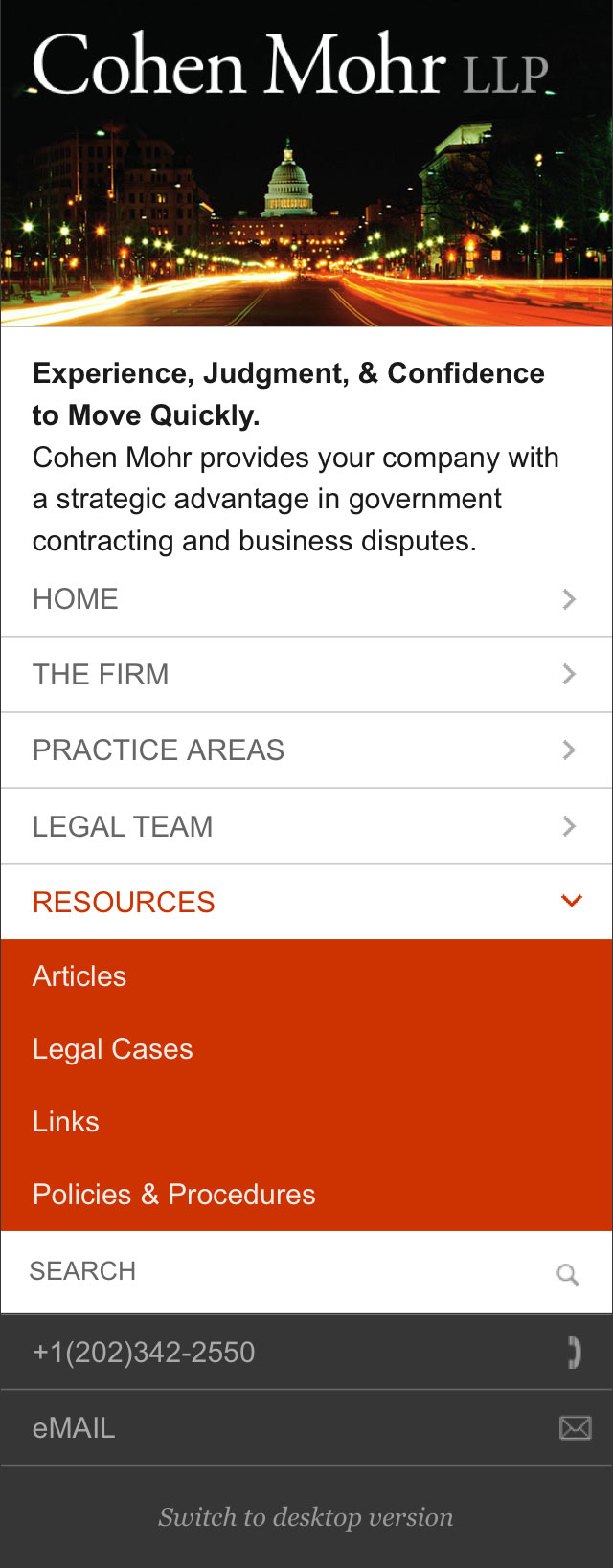View Policies & Procedures

click(174, 1195)
